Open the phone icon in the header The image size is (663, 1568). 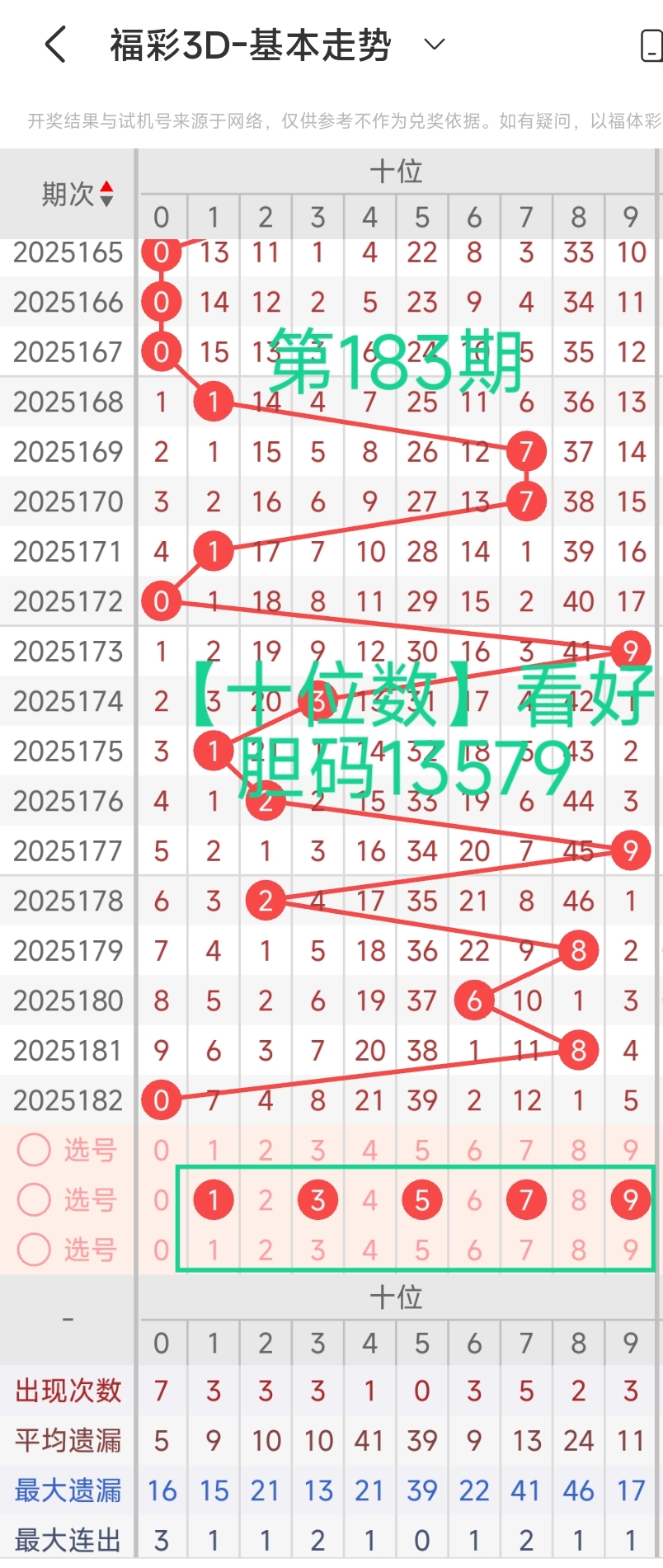(651, 45)
